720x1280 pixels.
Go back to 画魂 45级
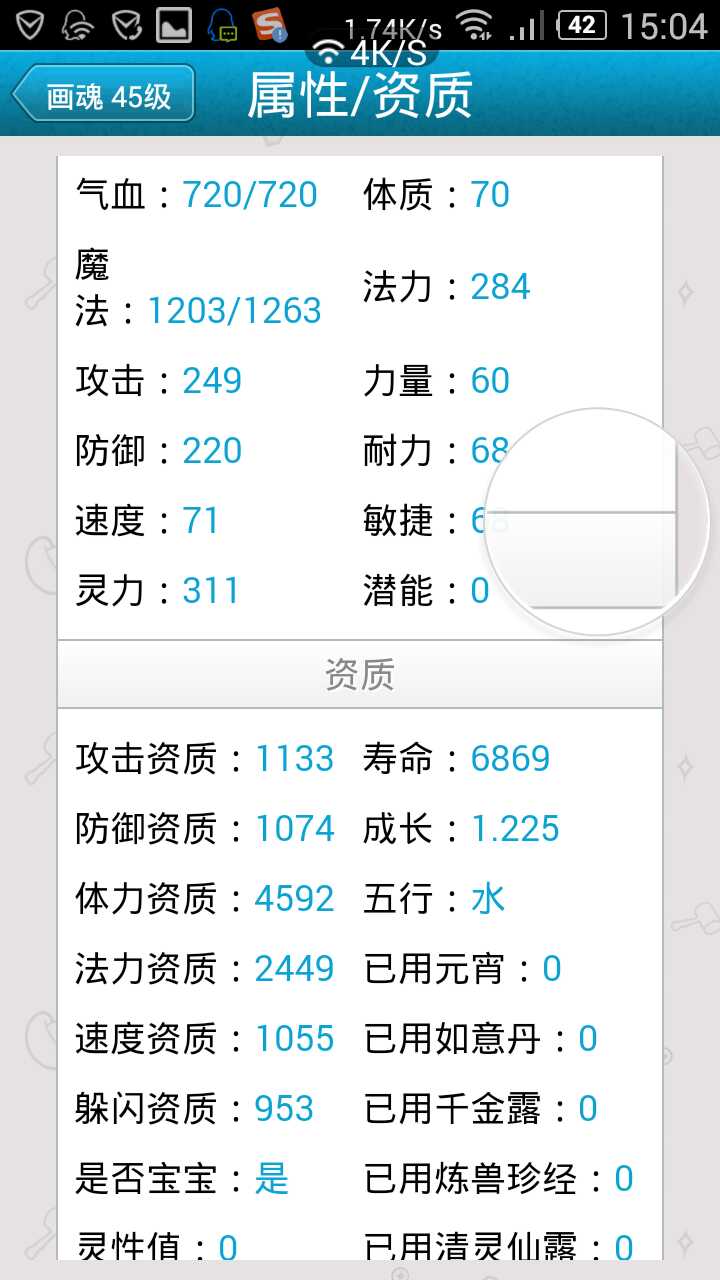(x=104, y=97)
